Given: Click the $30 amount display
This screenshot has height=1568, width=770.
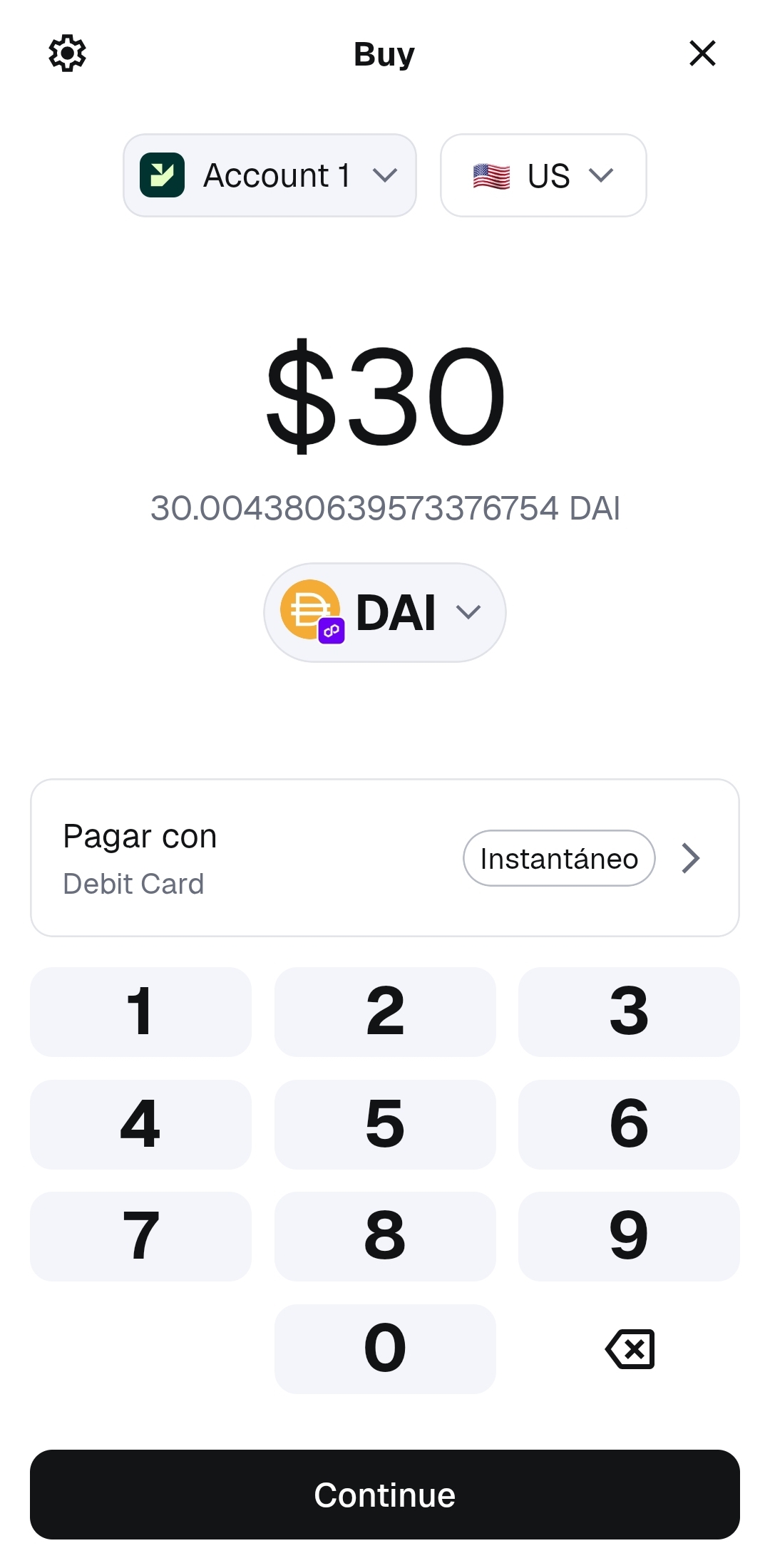Looking at the screenshot, I should [x=384, y=397].
